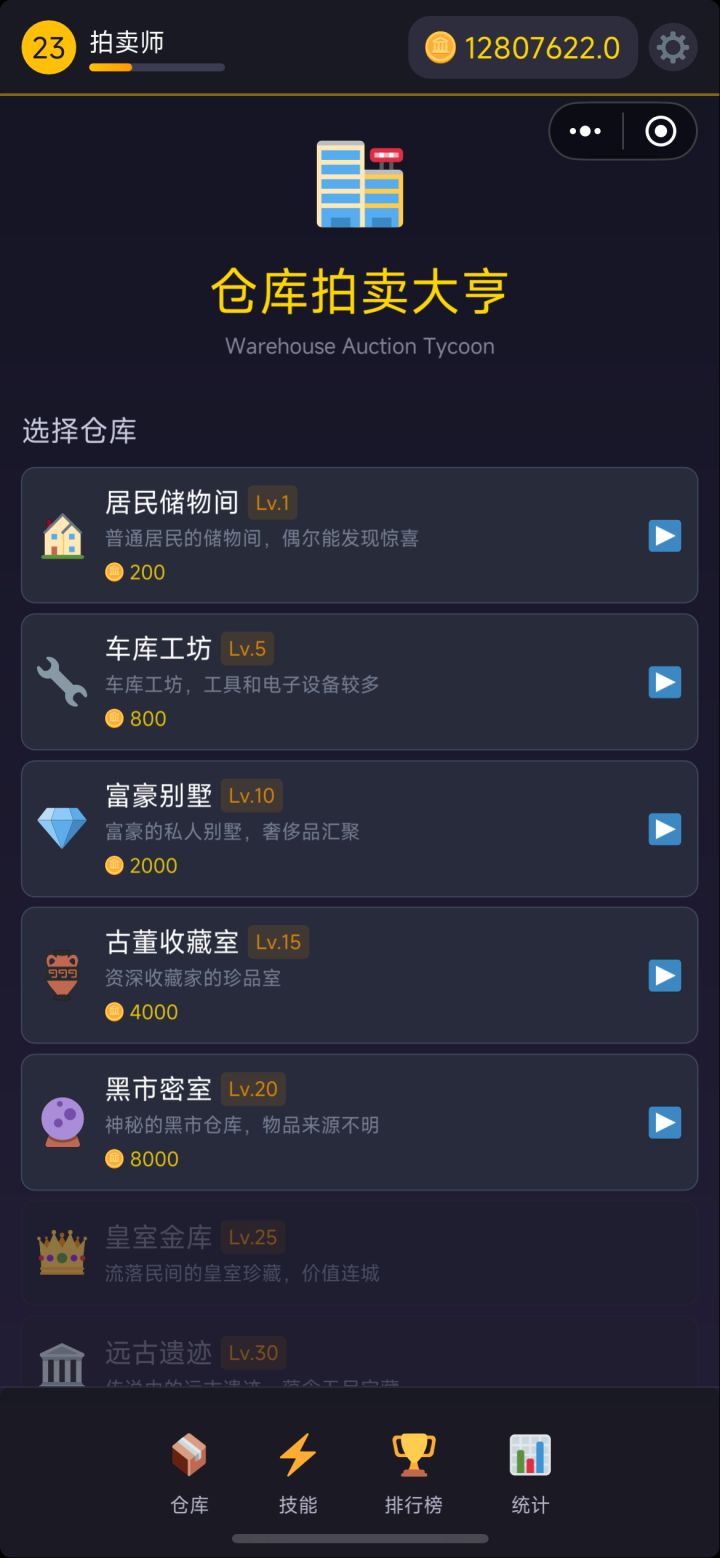Select the 仓库 warehouse icon in bottom navigation

(x=188, y=1470)
